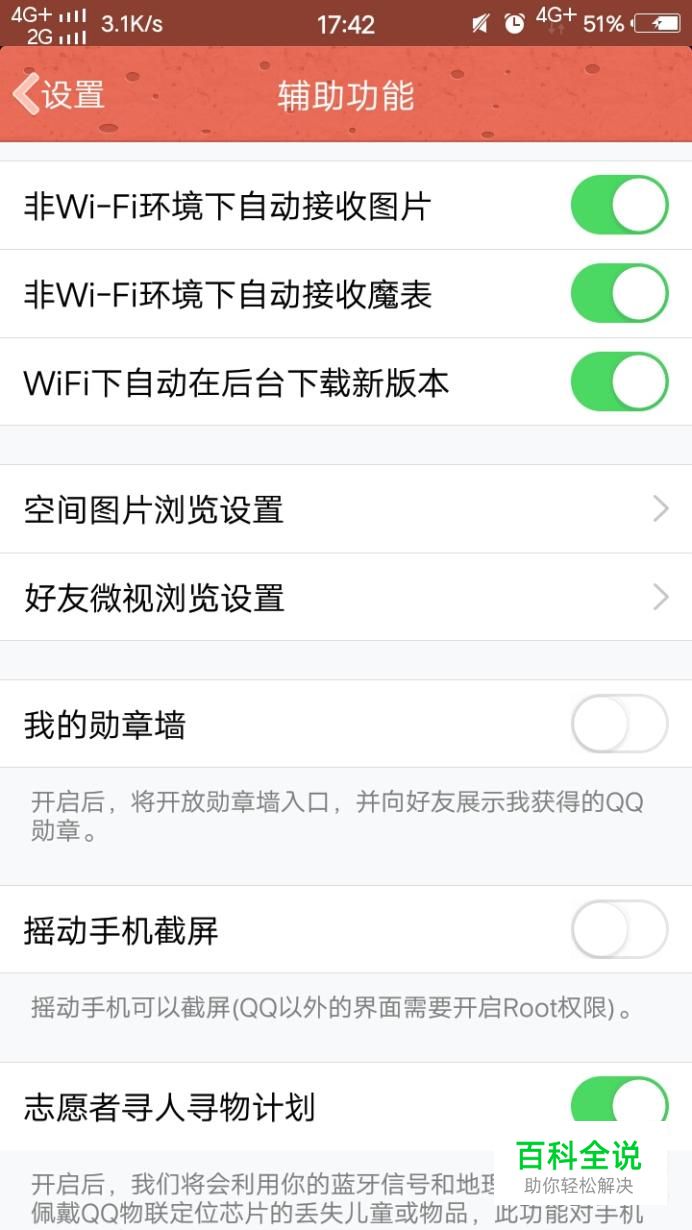Open 好友微视浏览设置

(x=346, y=597)
